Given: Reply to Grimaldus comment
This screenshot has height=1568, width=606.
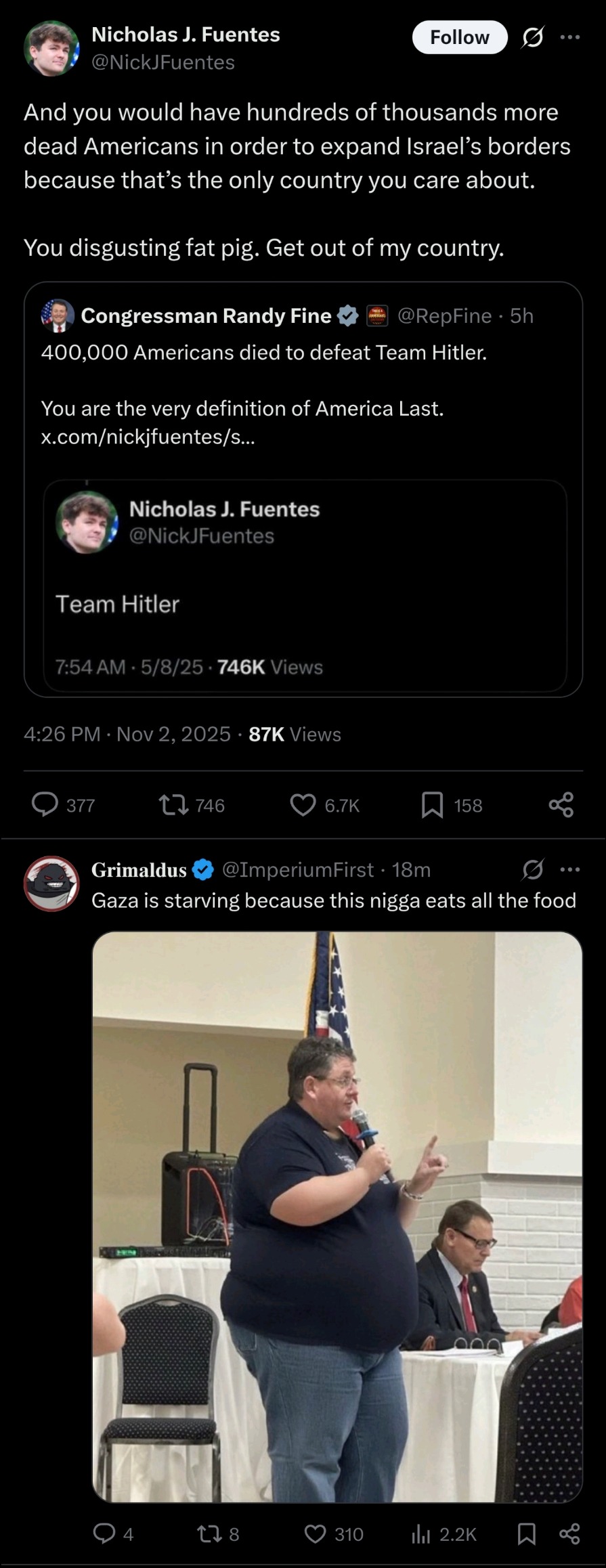Looking at the screenshot, I should click(104, 1533).
